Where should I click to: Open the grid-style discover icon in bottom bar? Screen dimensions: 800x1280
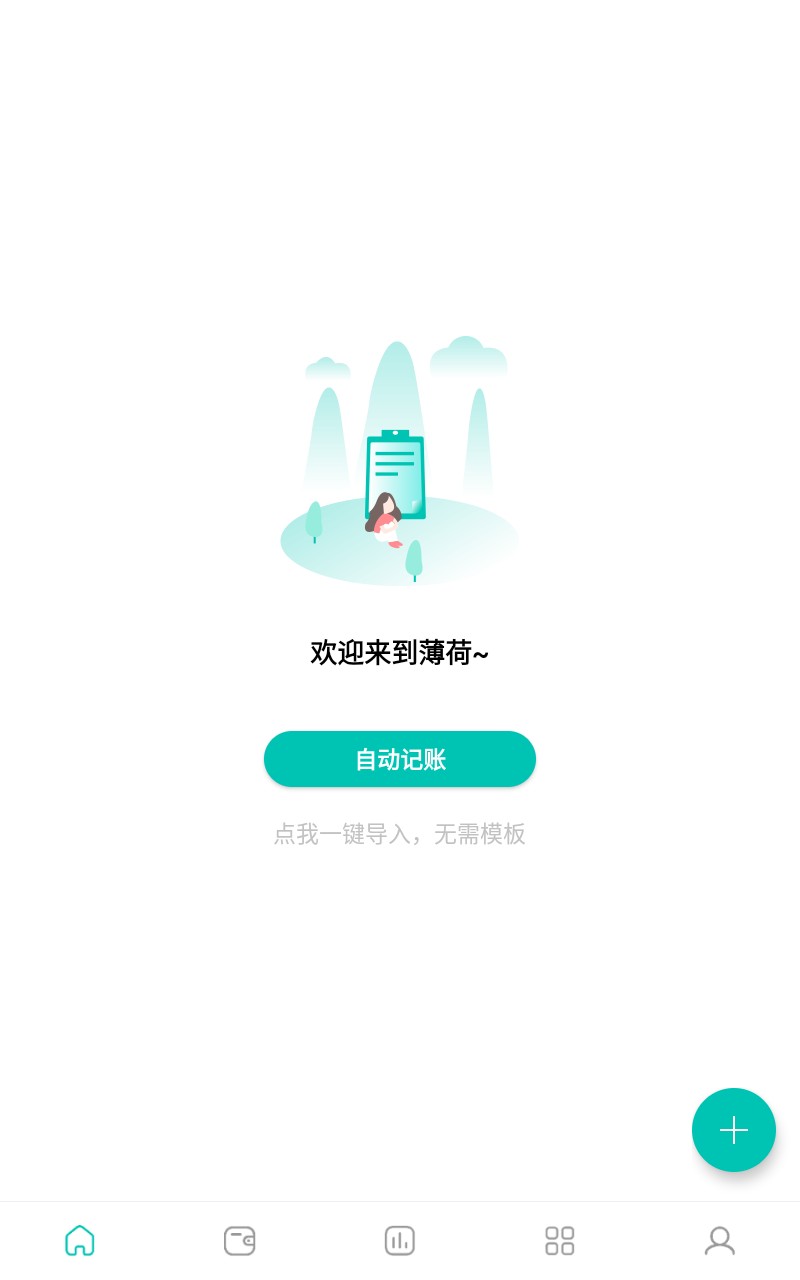560,1240
